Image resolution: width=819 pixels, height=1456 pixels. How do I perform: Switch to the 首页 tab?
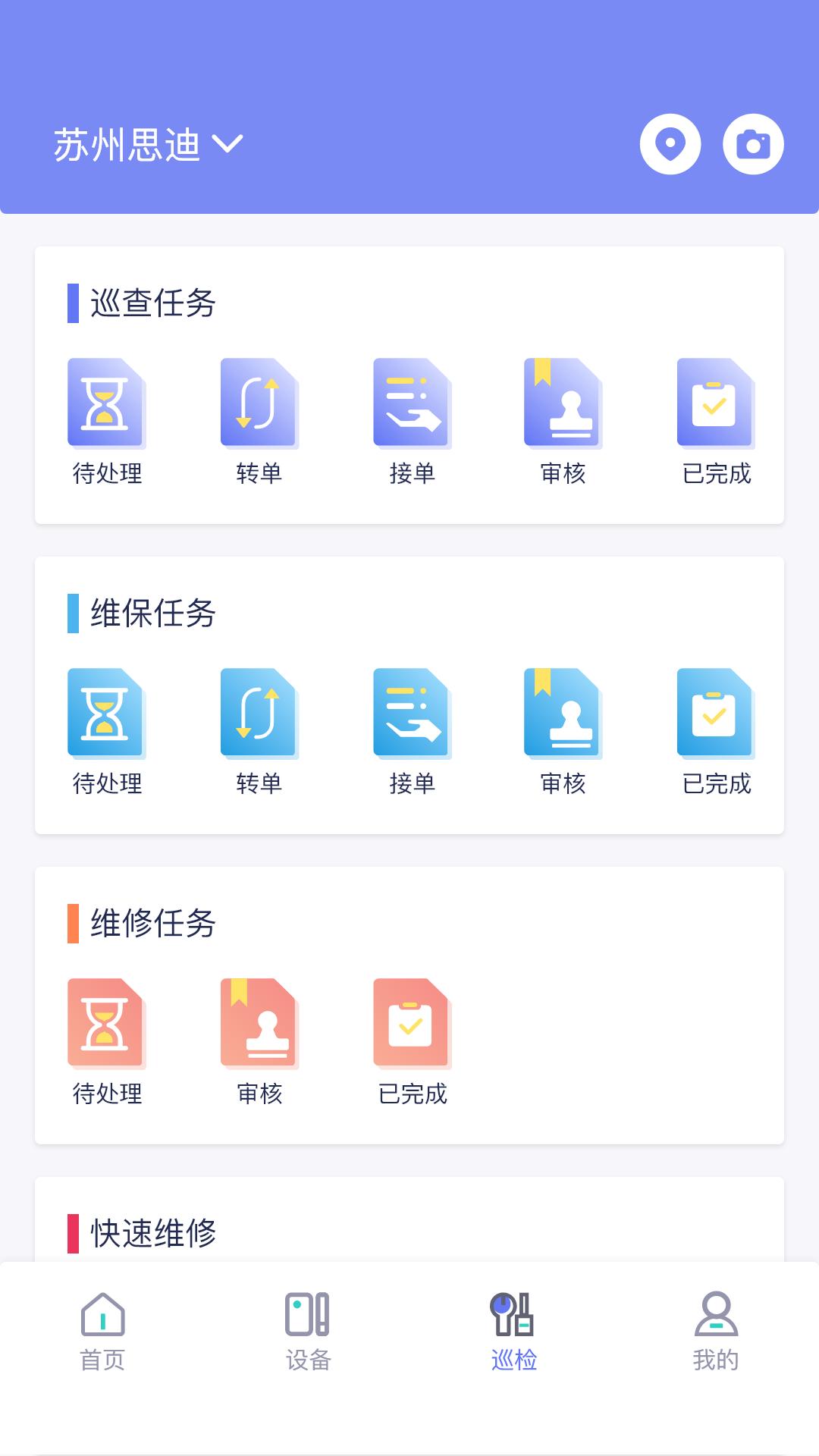102,1332
